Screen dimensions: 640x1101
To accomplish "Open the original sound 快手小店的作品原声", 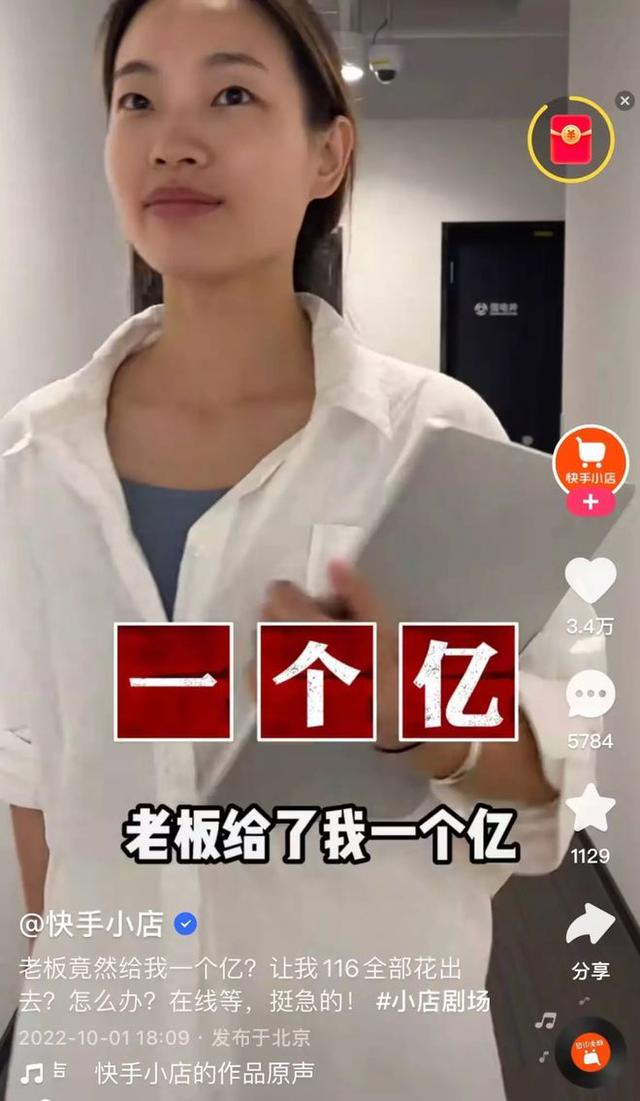I will pyautogui.click(x=204, y=1073).
